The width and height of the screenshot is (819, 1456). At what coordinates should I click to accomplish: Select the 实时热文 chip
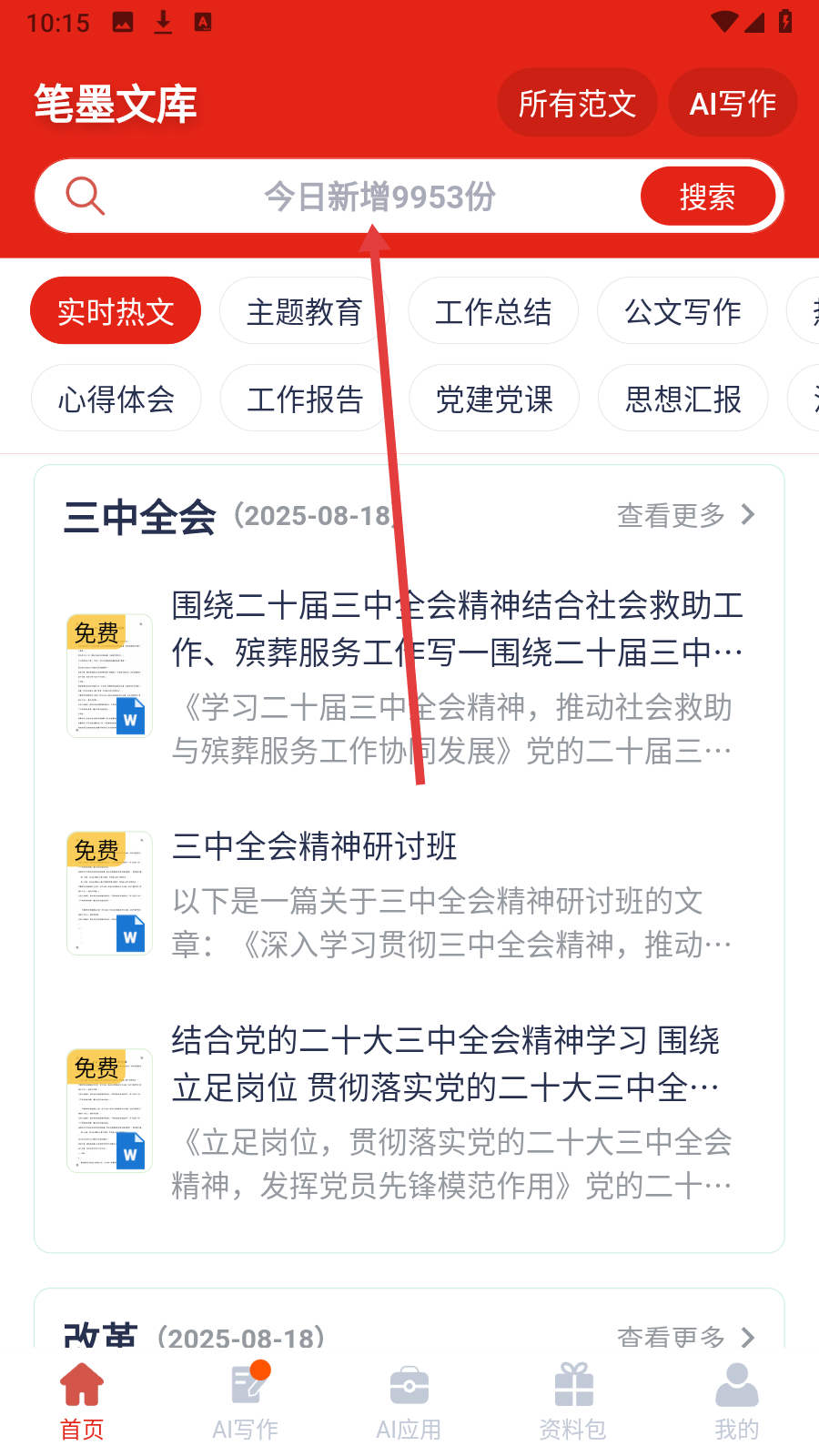coord(116,311)
